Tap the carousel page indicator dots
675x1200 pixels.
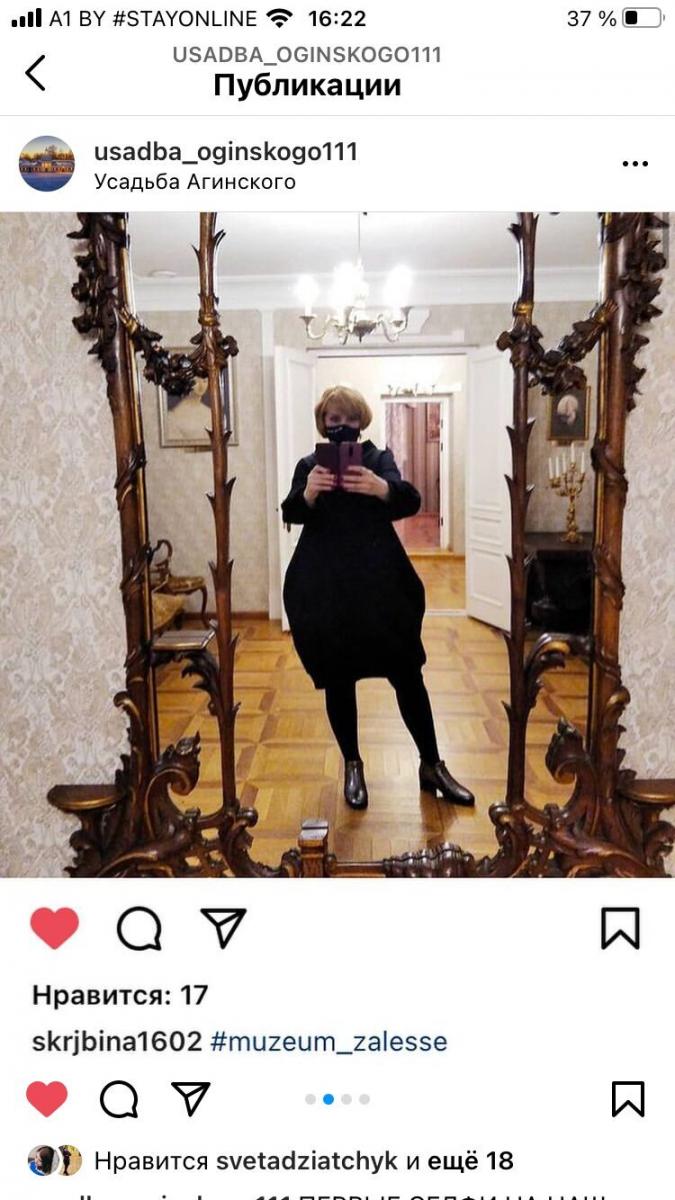(337, 1099)
